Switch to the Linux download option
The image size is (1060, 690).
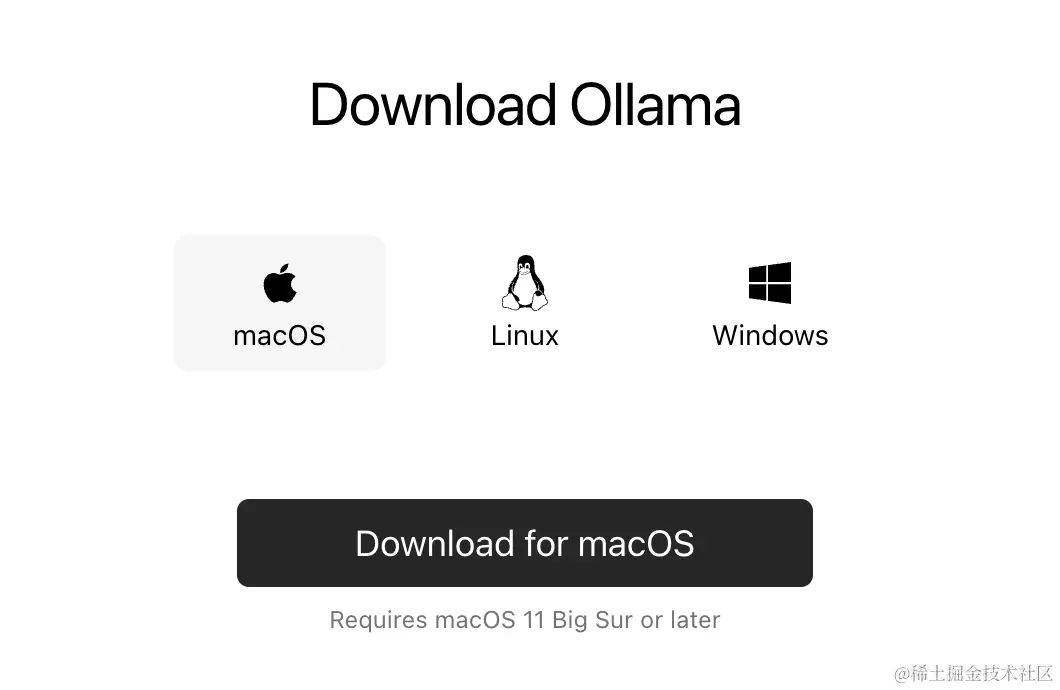coord(525,303)
